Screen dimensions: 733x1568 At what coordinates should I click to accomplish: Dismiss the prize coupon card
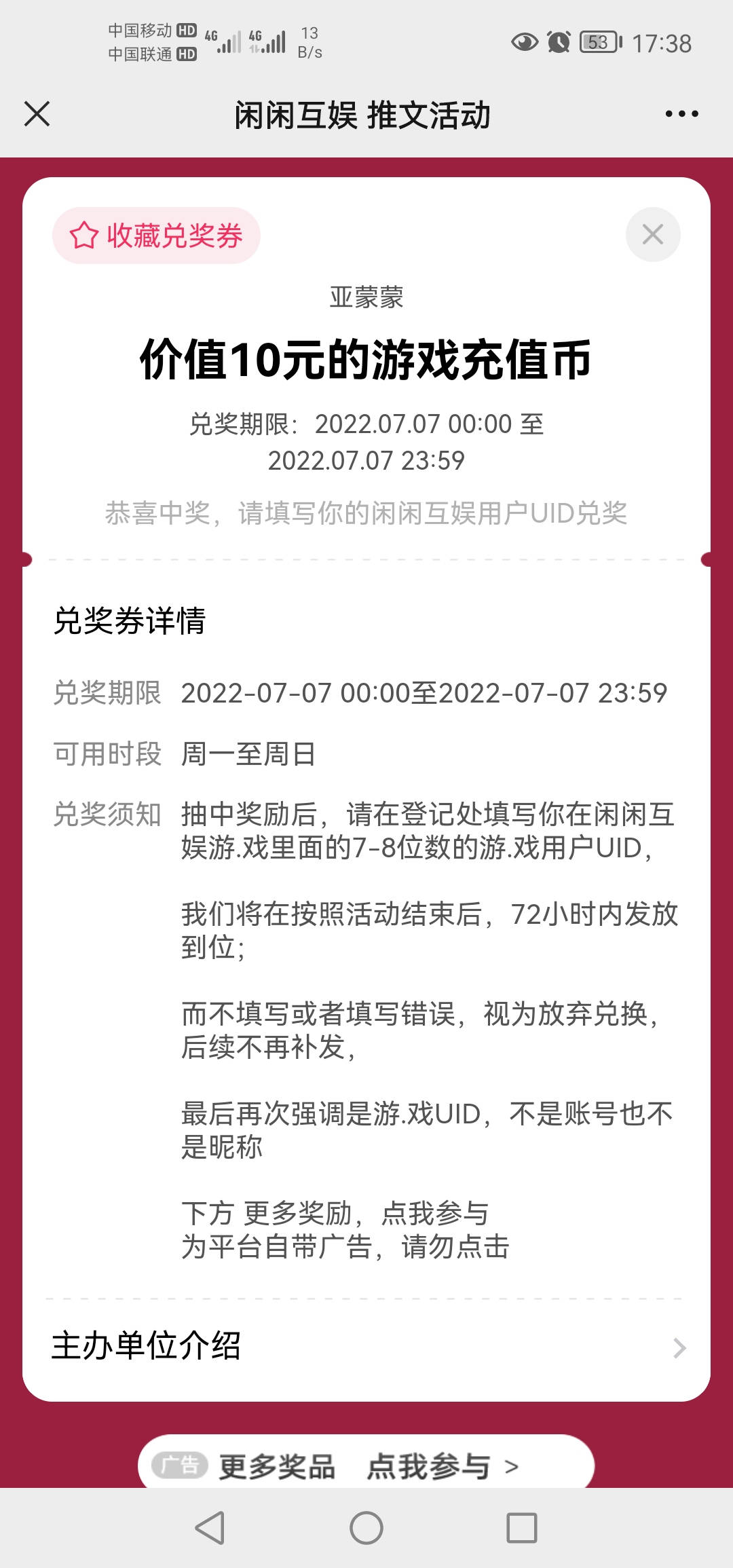click(652, 235)
